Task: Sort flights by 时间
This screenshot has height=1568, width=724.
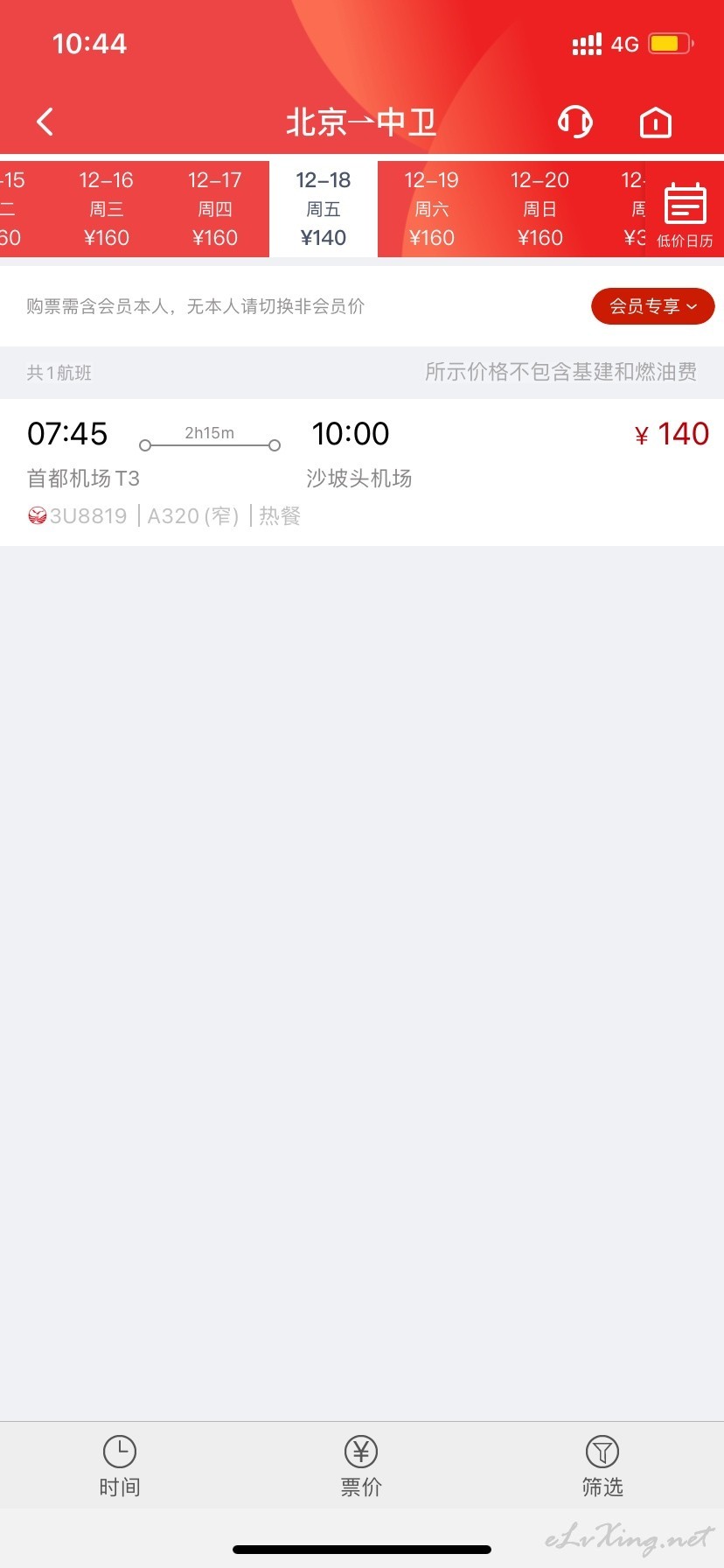Action: [x=120, y=1467]
